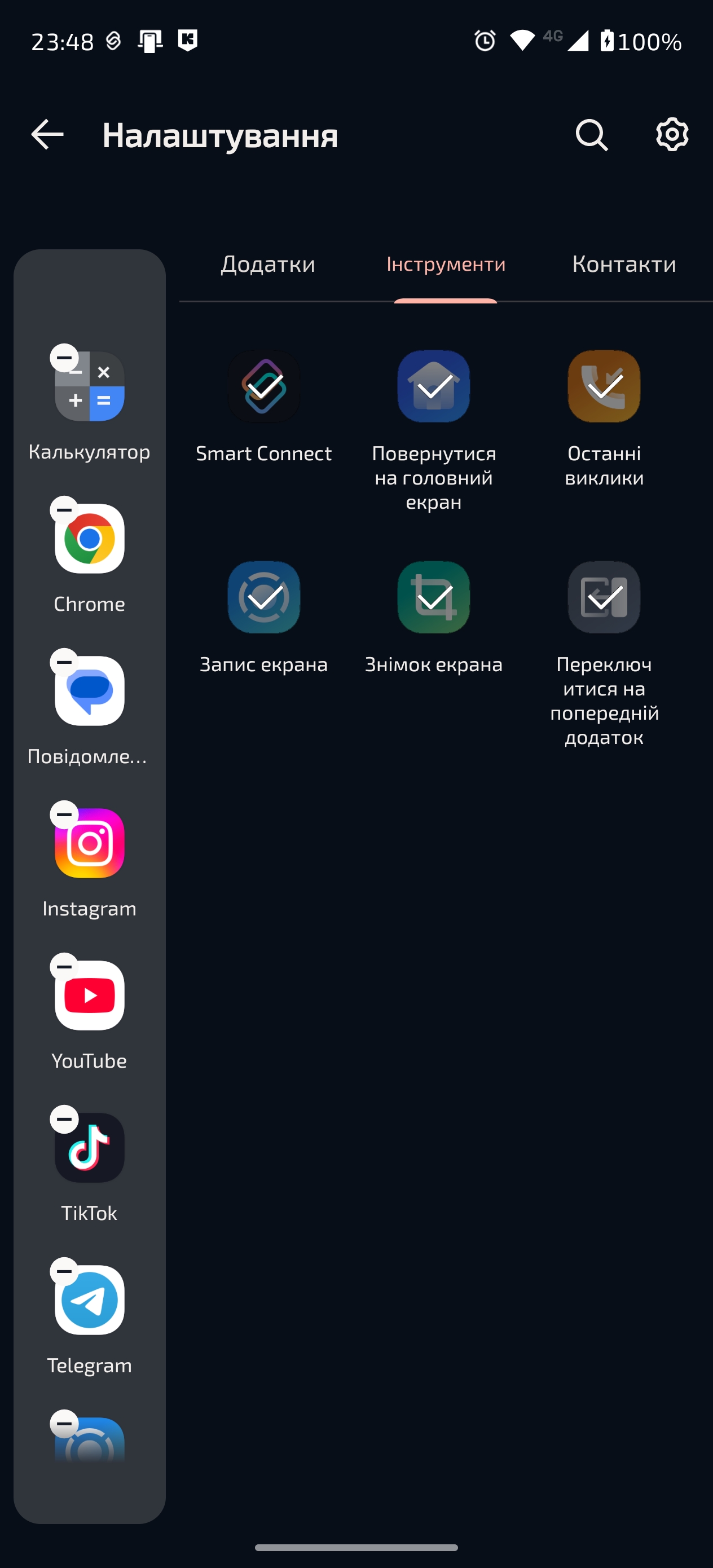The width and height of the screenshot is (713, 1568).
Task: Switch to the Додатки tab
Action: 268,264
